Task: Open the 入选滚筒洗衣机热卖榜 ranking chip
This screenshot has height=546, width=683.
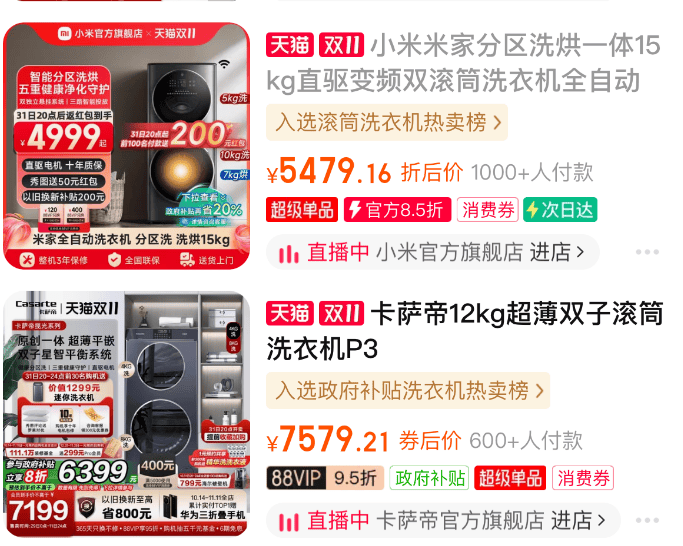Action: pyautogui.click(x=386, y=123)
